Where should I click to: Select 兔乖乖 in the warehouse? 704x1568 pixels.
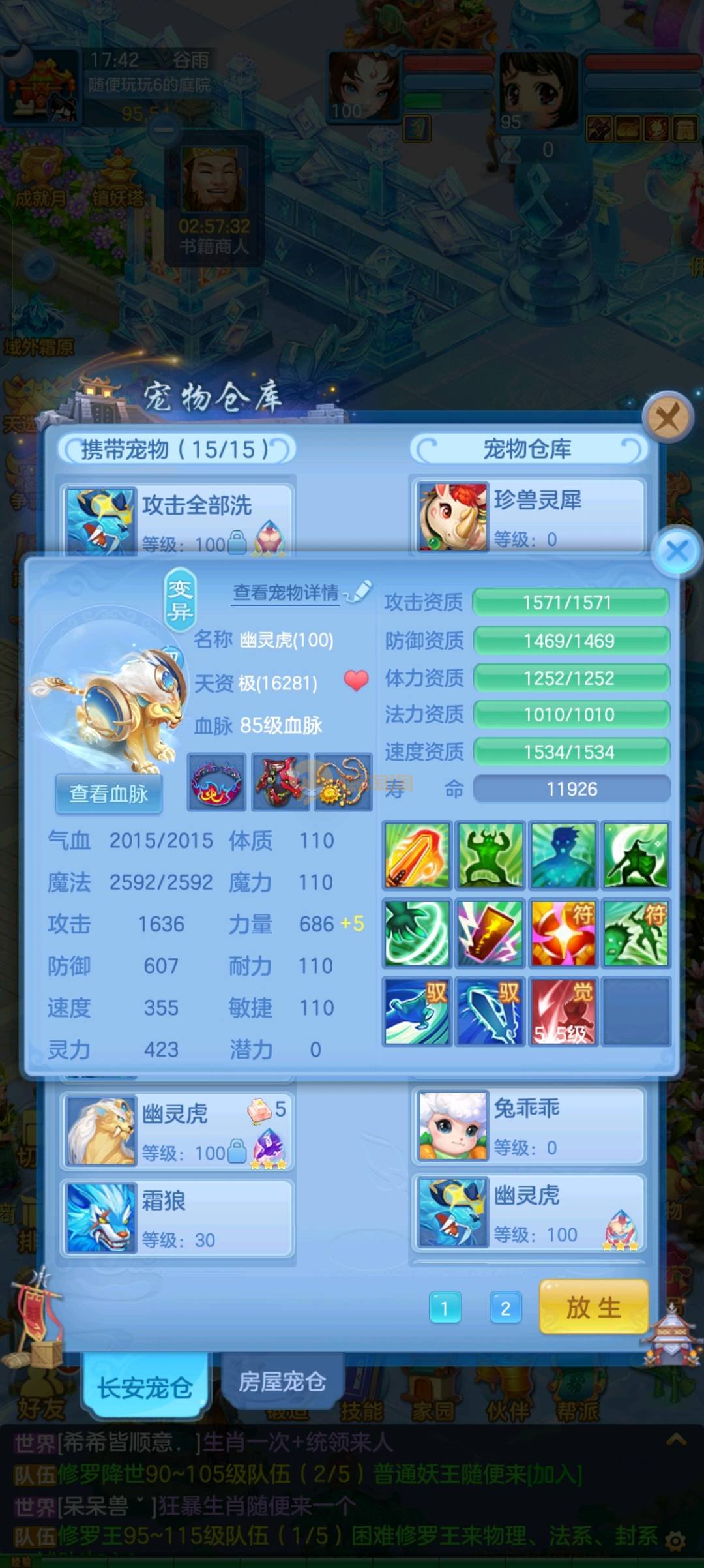click(x=528, y=1126)
